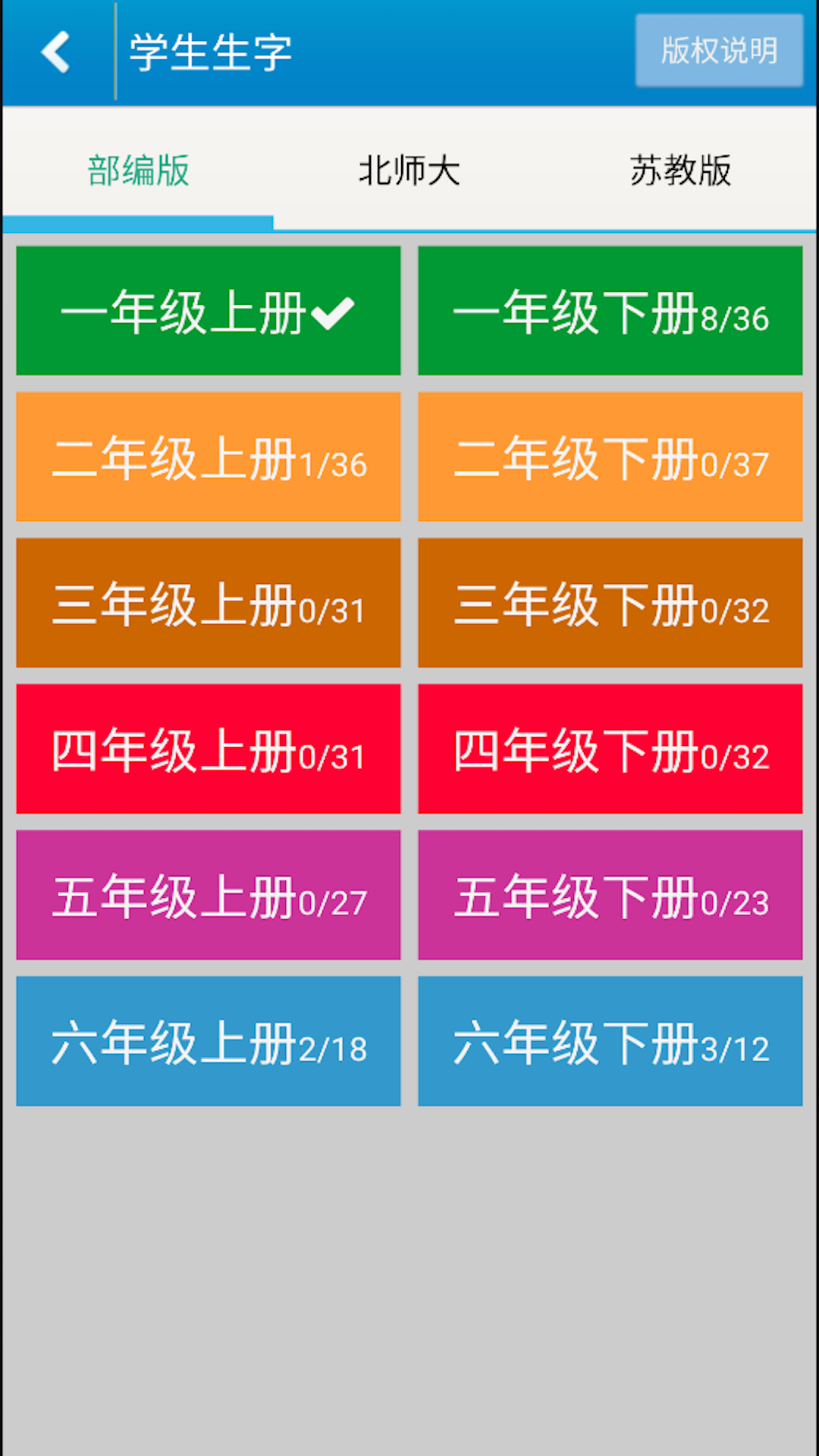Select the 部编版 tab
This screenshot has width=819, height=1456.
[138, 171]
